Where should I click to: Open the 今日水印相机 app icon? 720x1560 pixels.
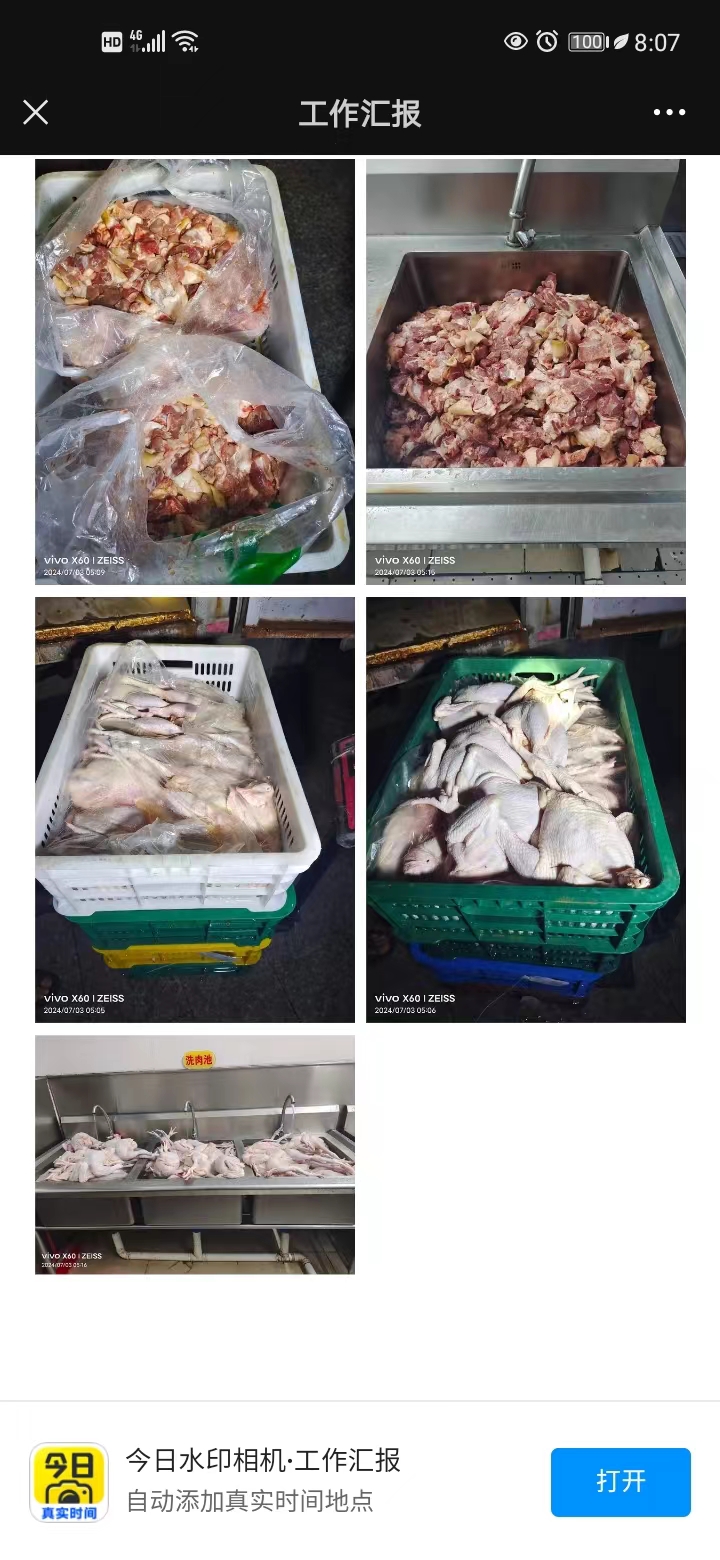(69, 1482)
